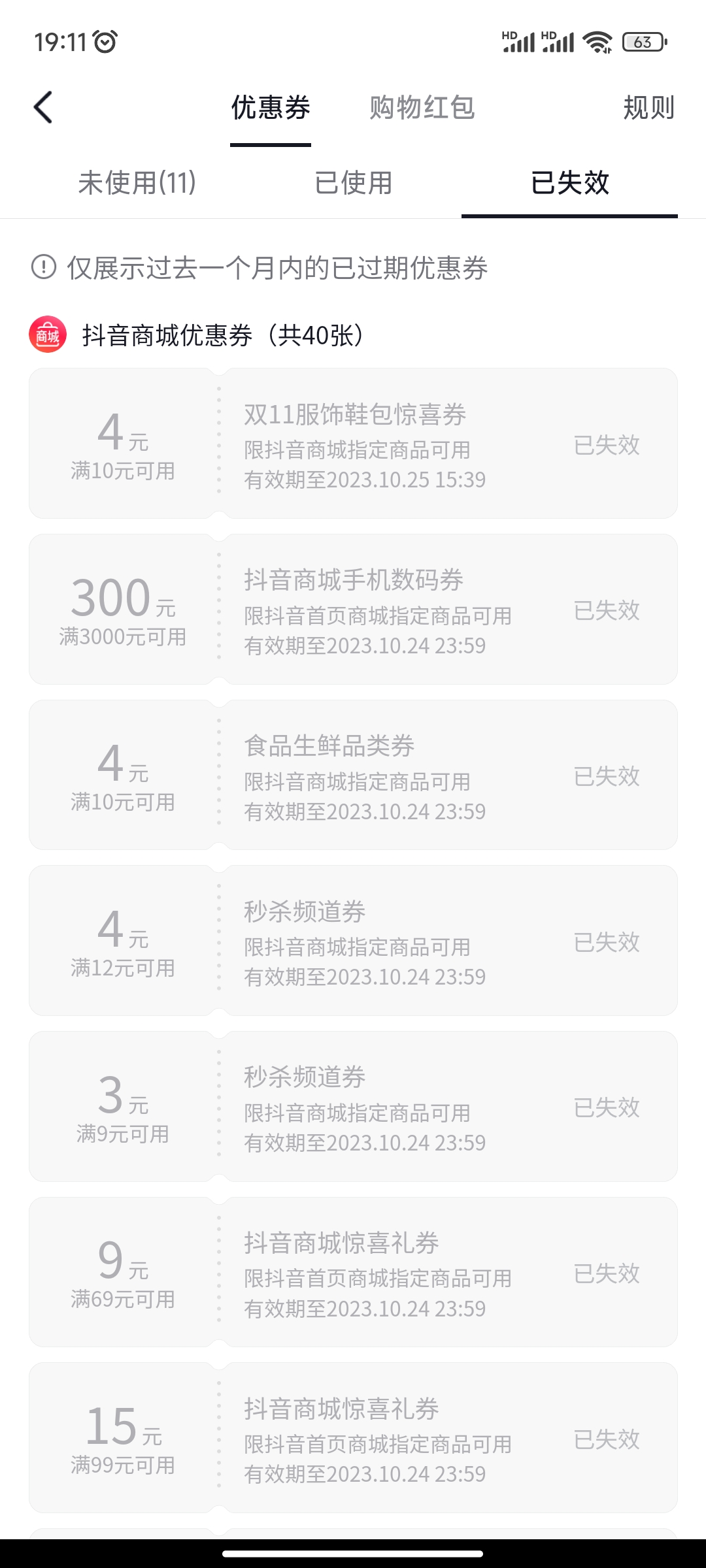
Task: Open the 双11服饰鞋包惊喜券 coupon card
Action: pyautogui.click(x=353, y=444)
